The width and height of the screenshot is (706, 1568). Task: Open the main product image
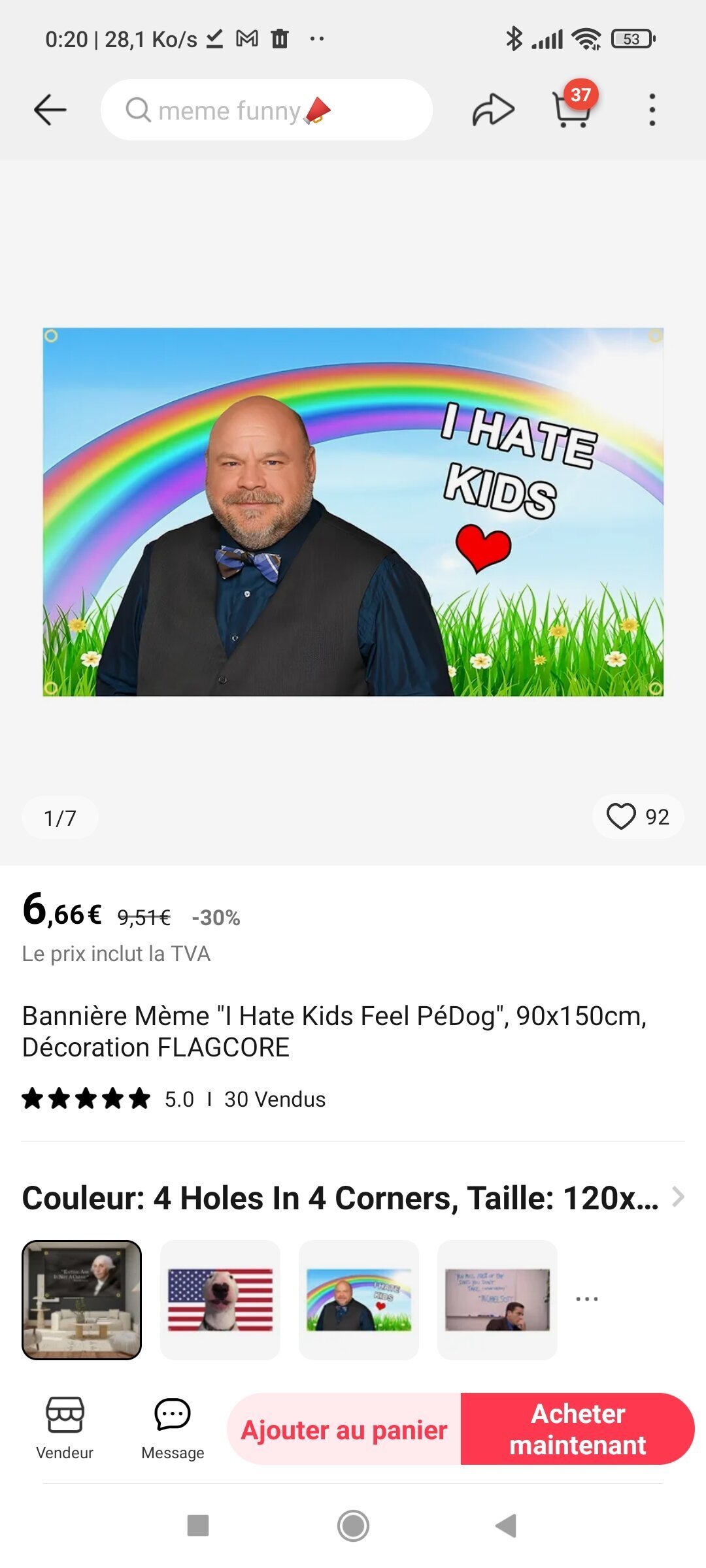[353, 512]
